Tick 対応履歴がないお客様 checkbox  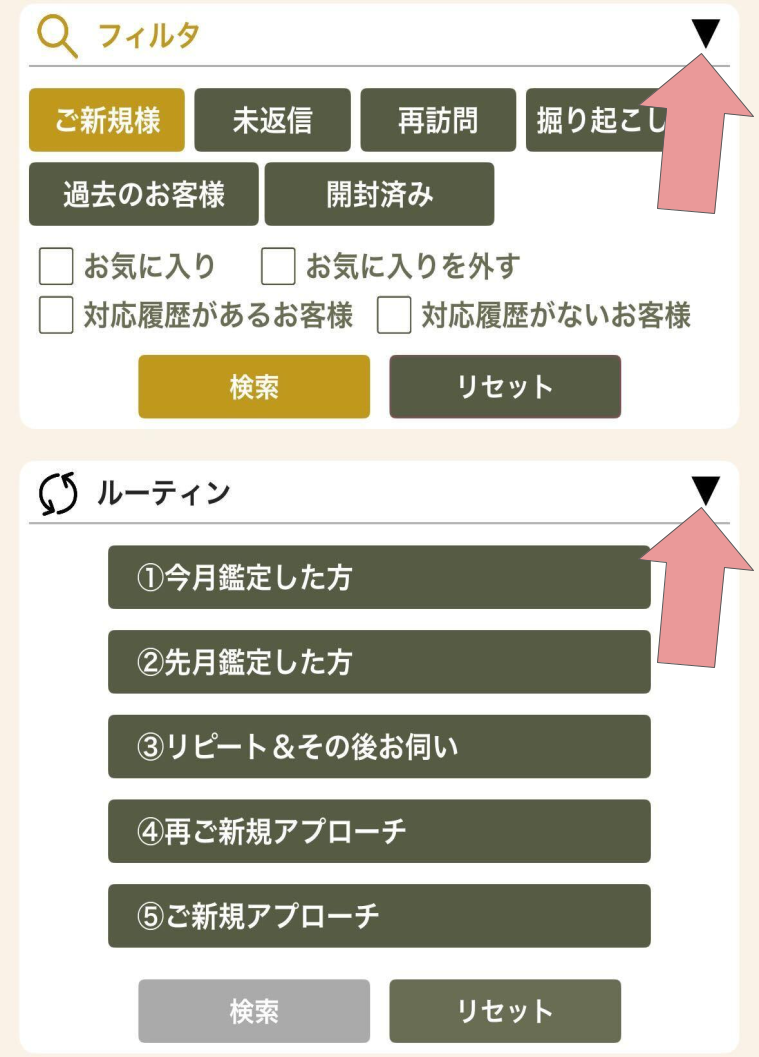394,316
